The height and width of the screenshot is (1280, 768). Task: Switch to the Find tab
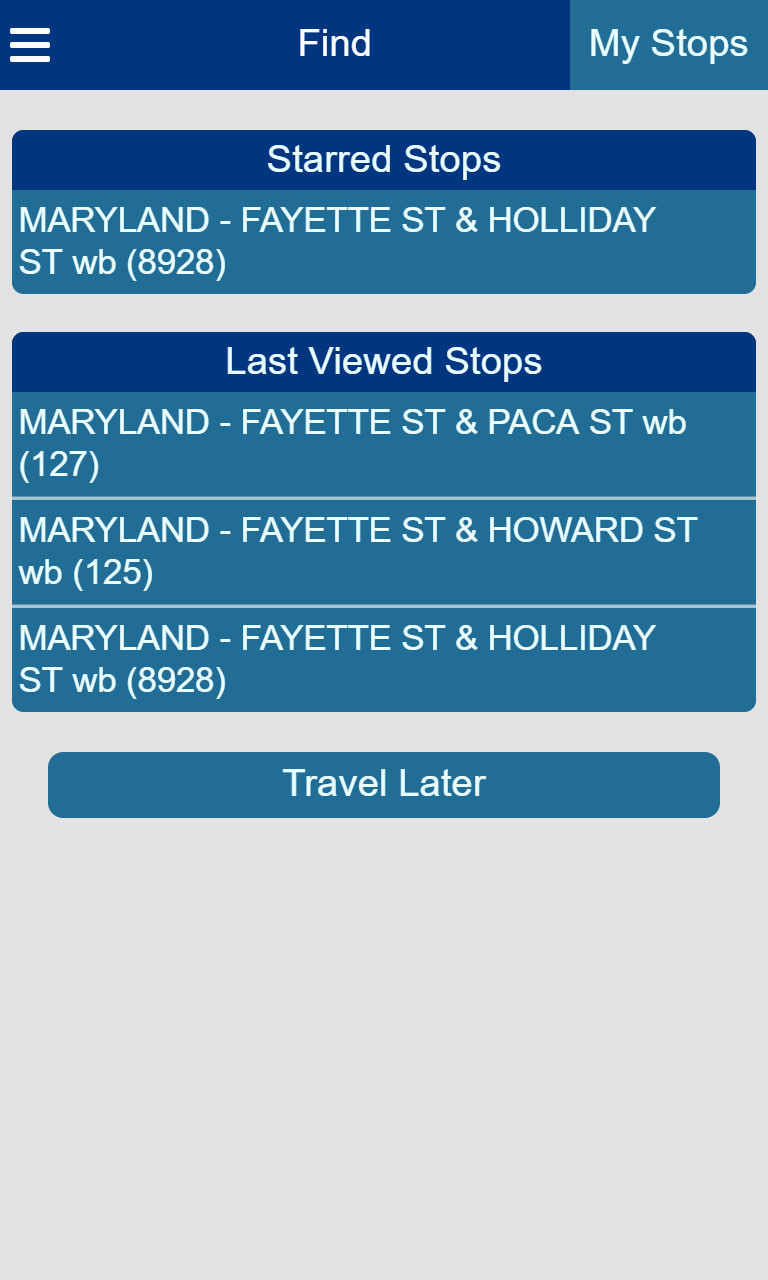coord(334,45)
